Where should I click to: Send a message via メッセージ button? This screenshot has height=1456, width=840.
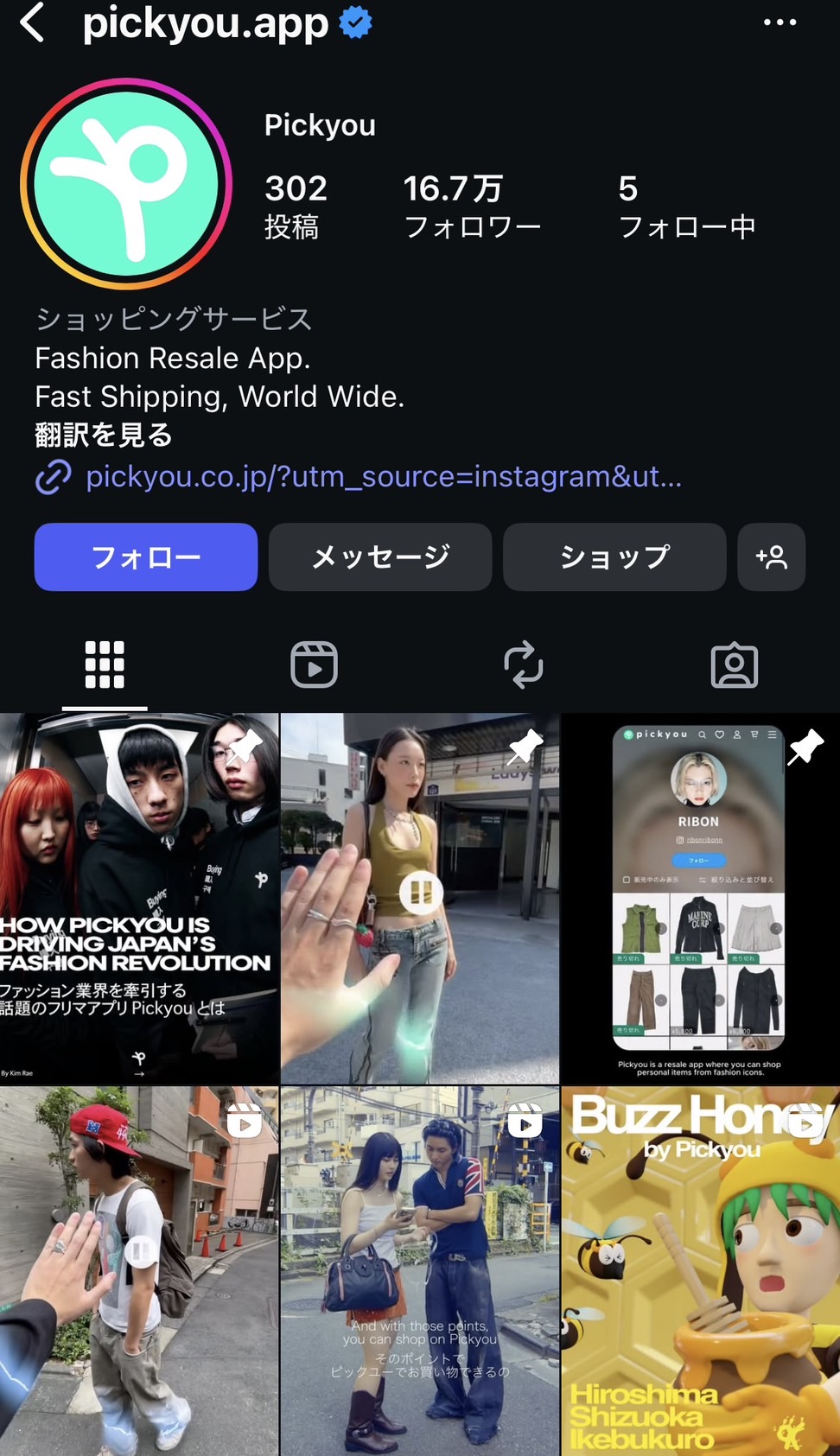pyautogui.click(x=380, y=557)
